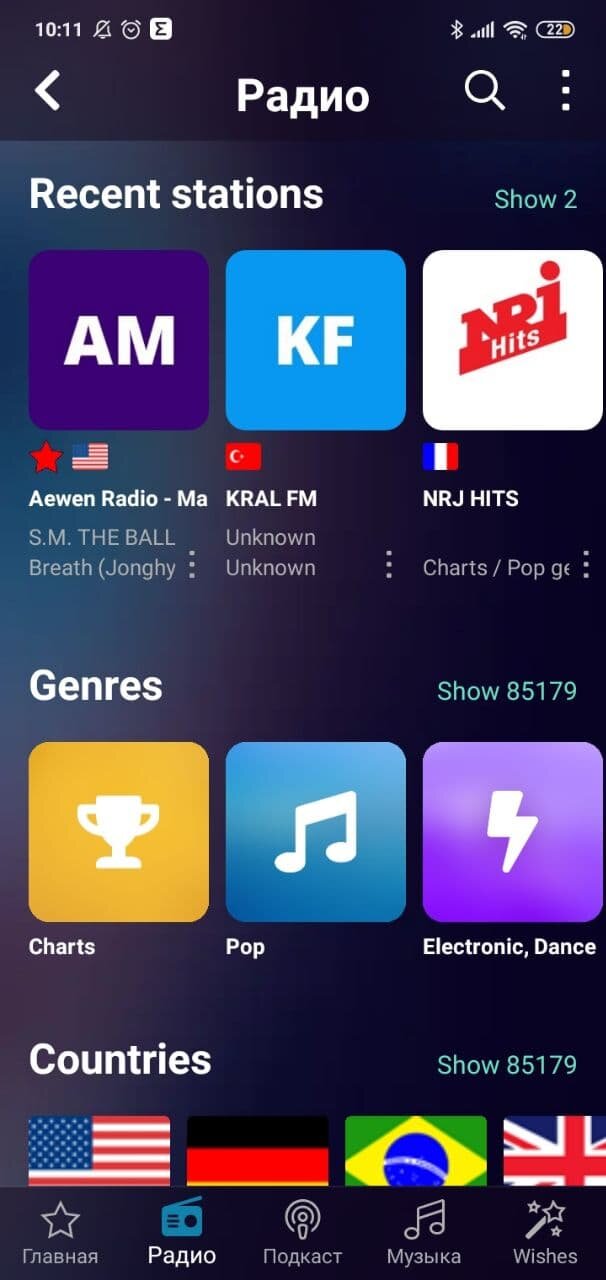Select the Charts genre card
The width and height of the screenshot is (606, 1280).
coord(119,832)
